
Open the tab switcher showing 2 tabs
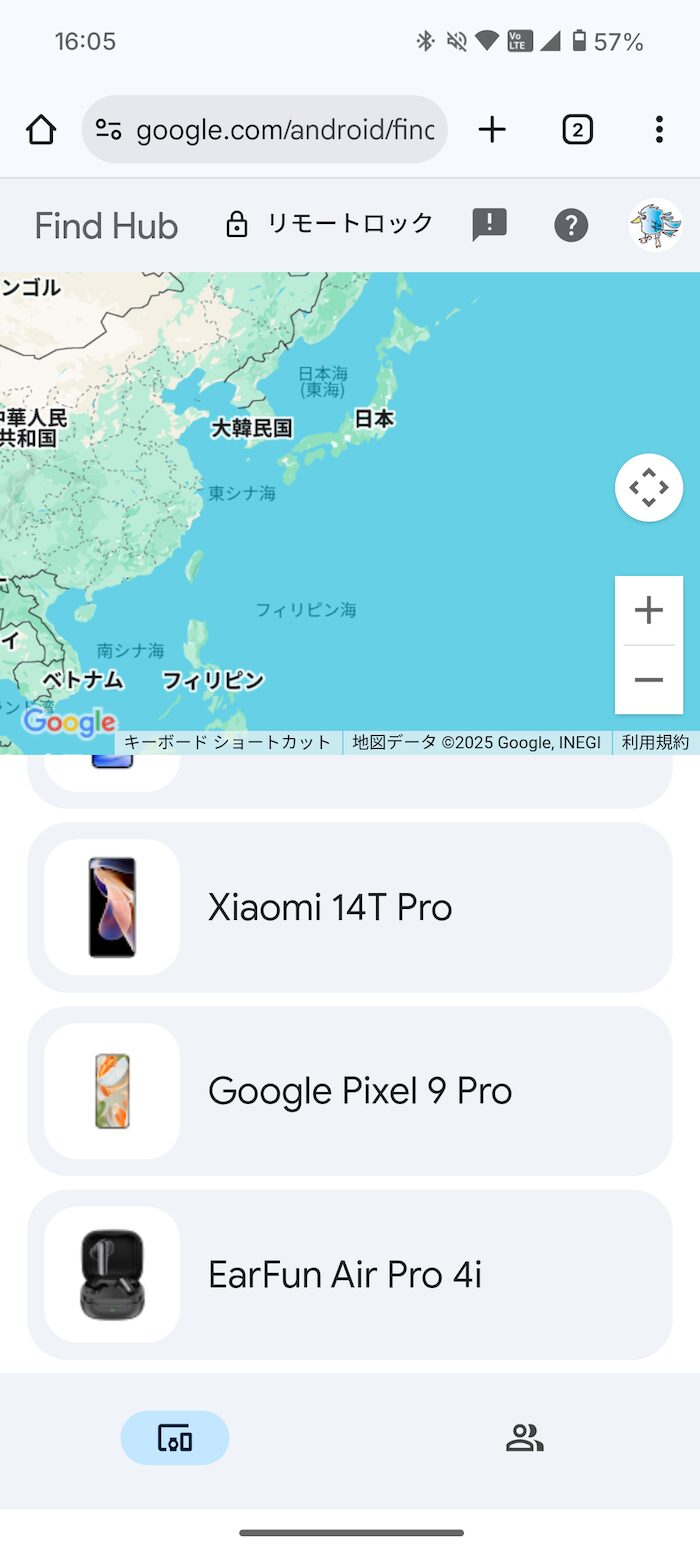[x=577, y=130]
